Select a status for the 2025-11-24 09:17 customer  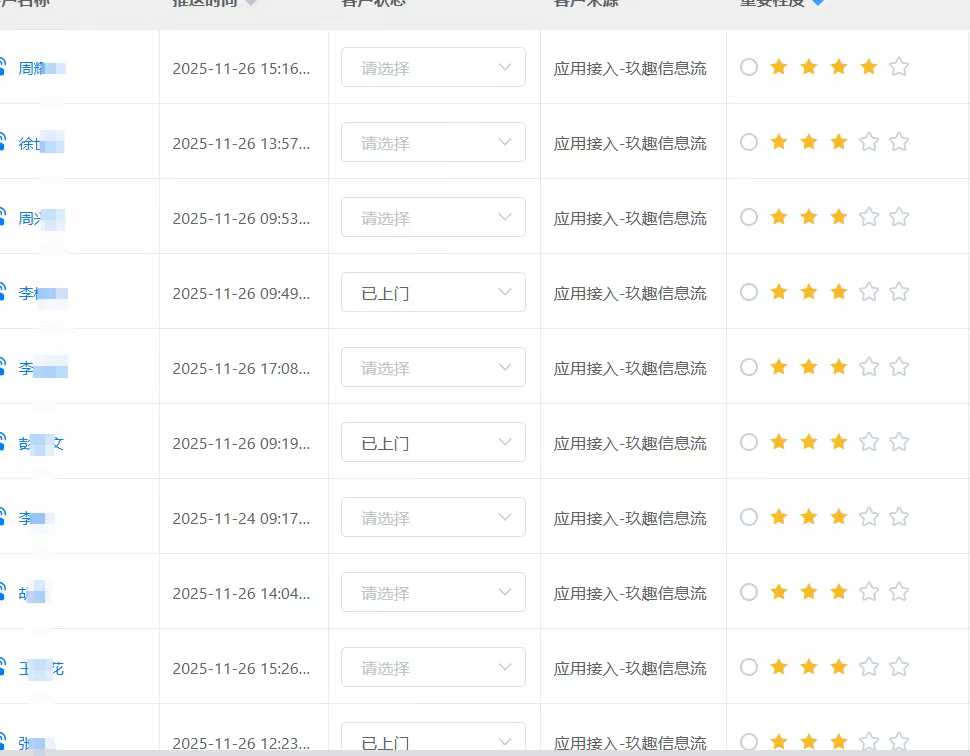tap(433, 518)
